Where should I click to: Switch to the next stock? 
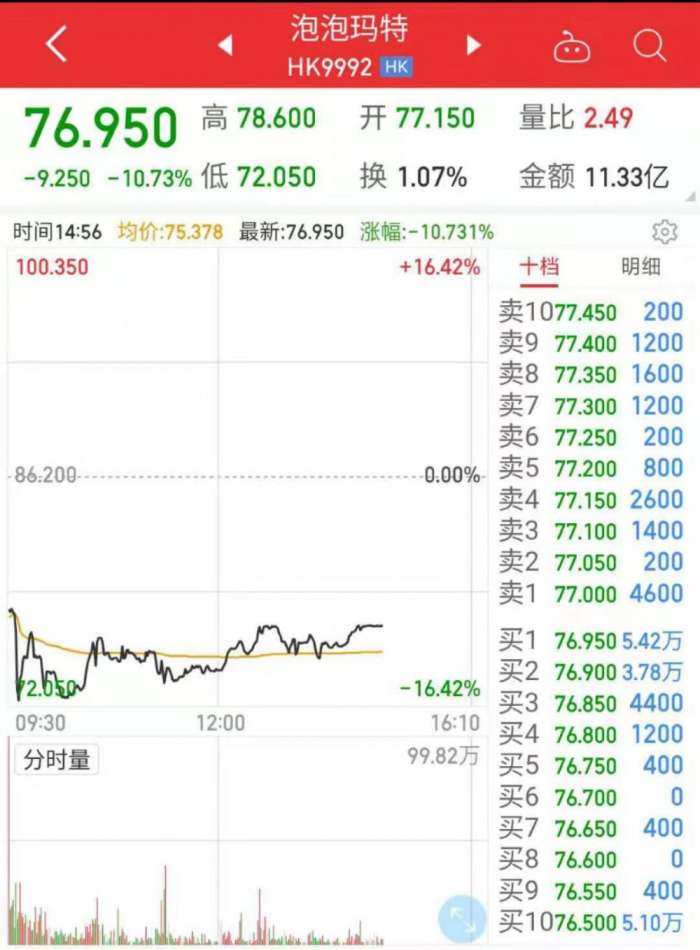point(474,45)
